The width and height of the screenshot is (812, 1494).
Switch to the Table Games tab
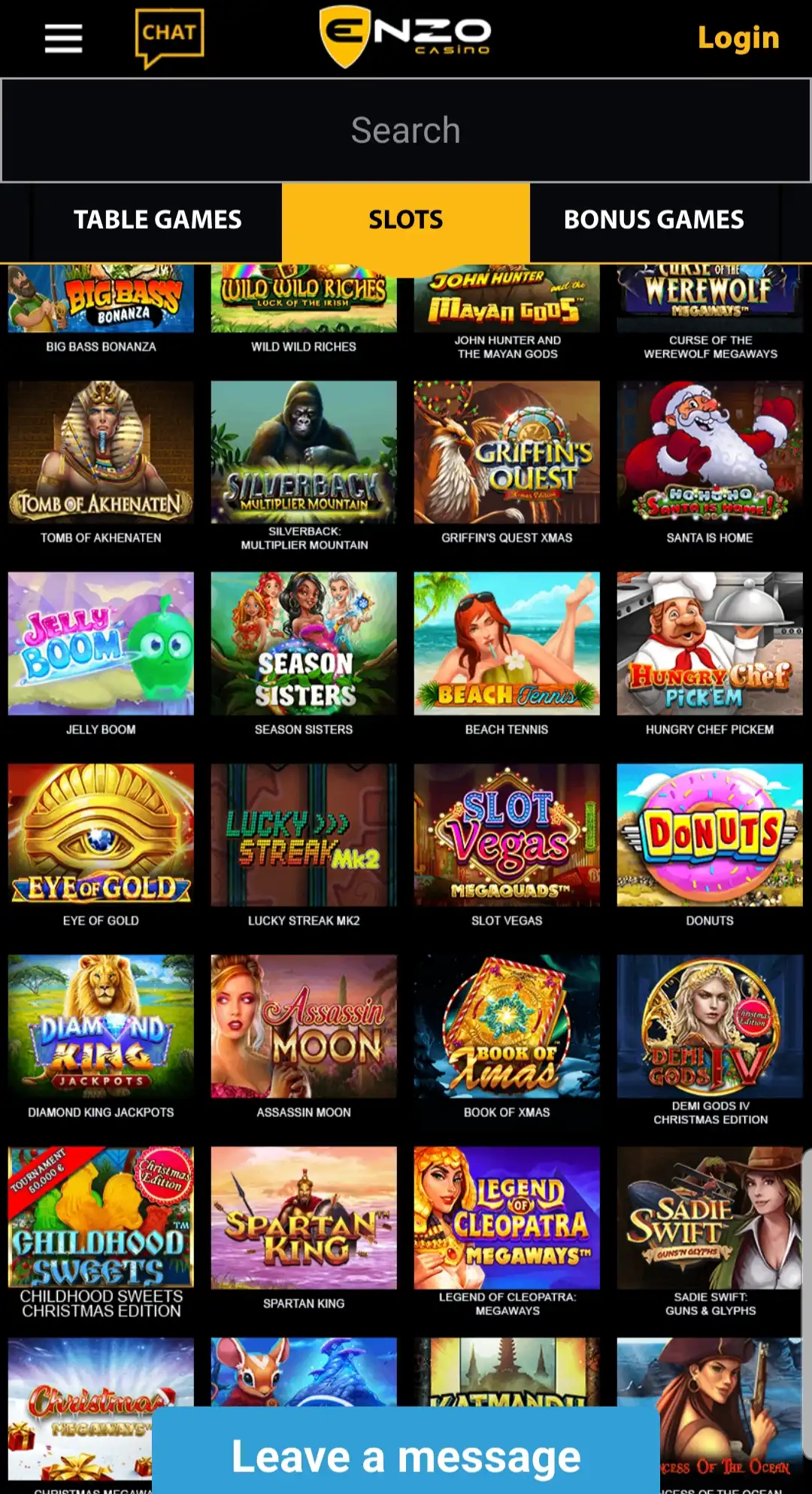157,220
